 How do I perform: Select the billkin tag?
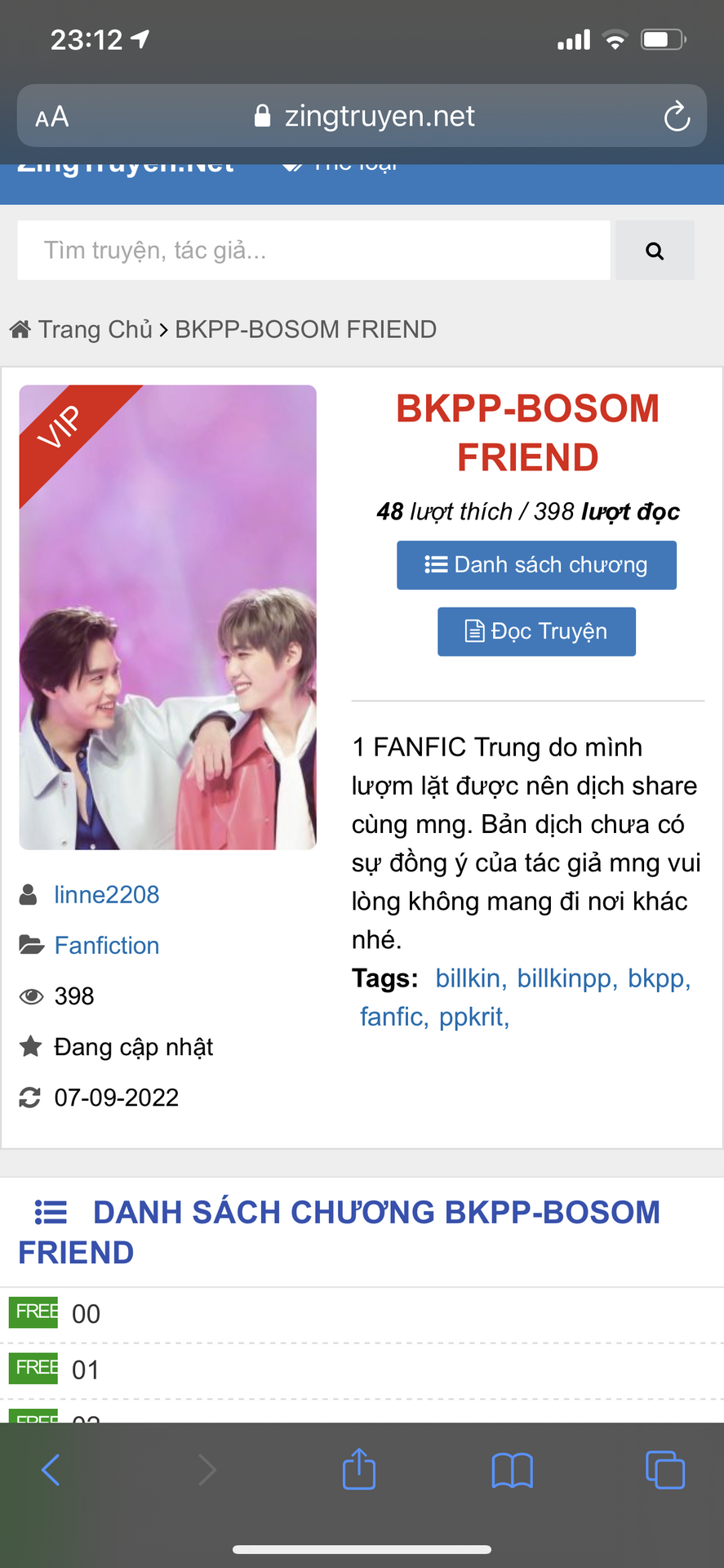click(471, 978)
